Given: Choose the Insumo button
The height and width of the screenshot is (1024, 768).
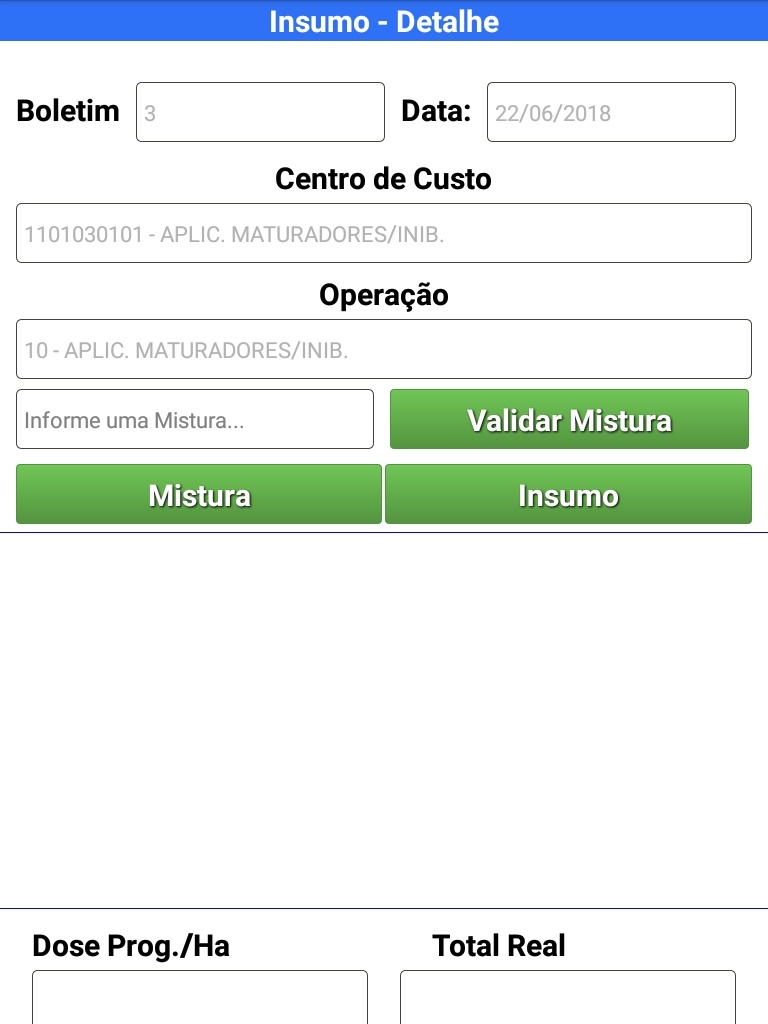Looking at the screenshot, I should (568, 494).
